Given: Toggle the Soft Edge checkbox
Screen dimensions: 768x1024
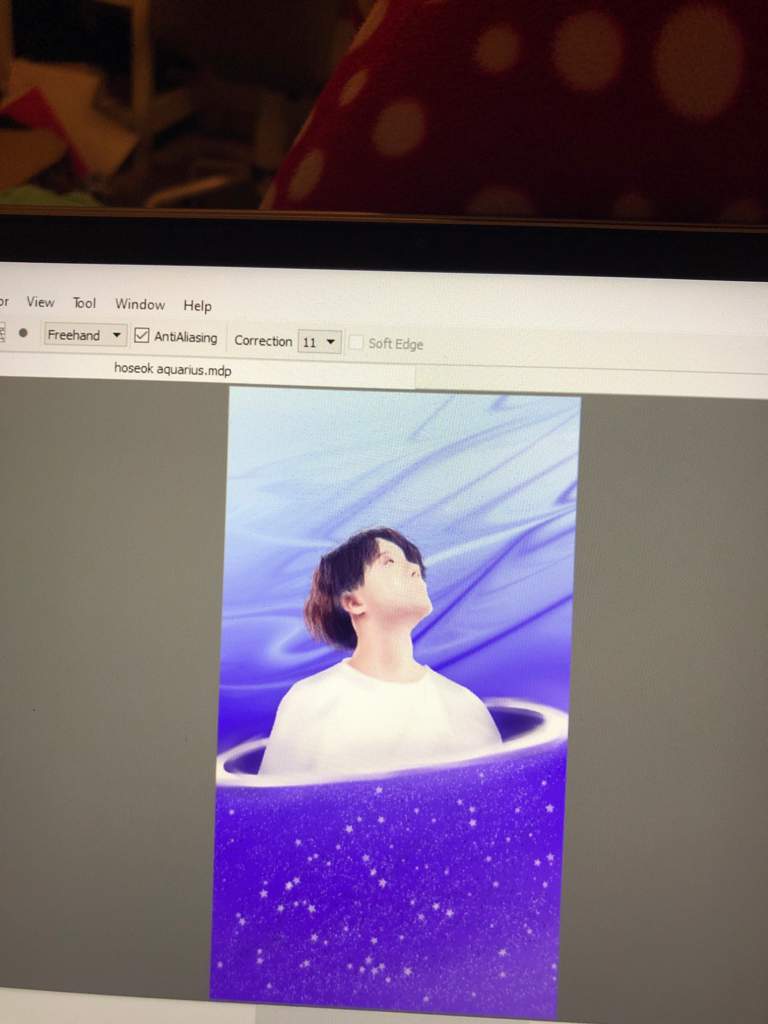Looking at the screenshot, I should click(x=356, y=343).
